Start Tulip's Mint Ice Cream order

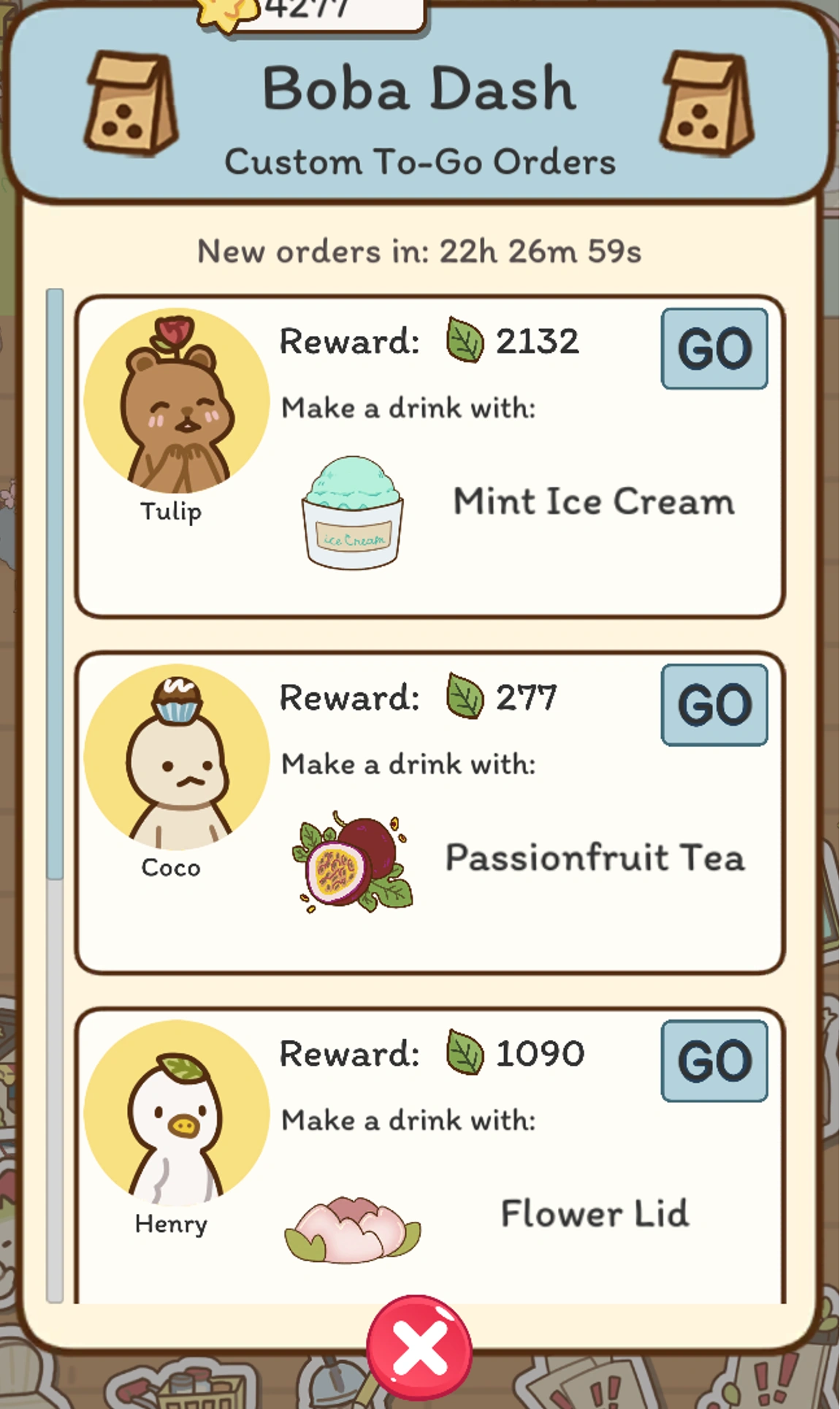coord(714,349)
